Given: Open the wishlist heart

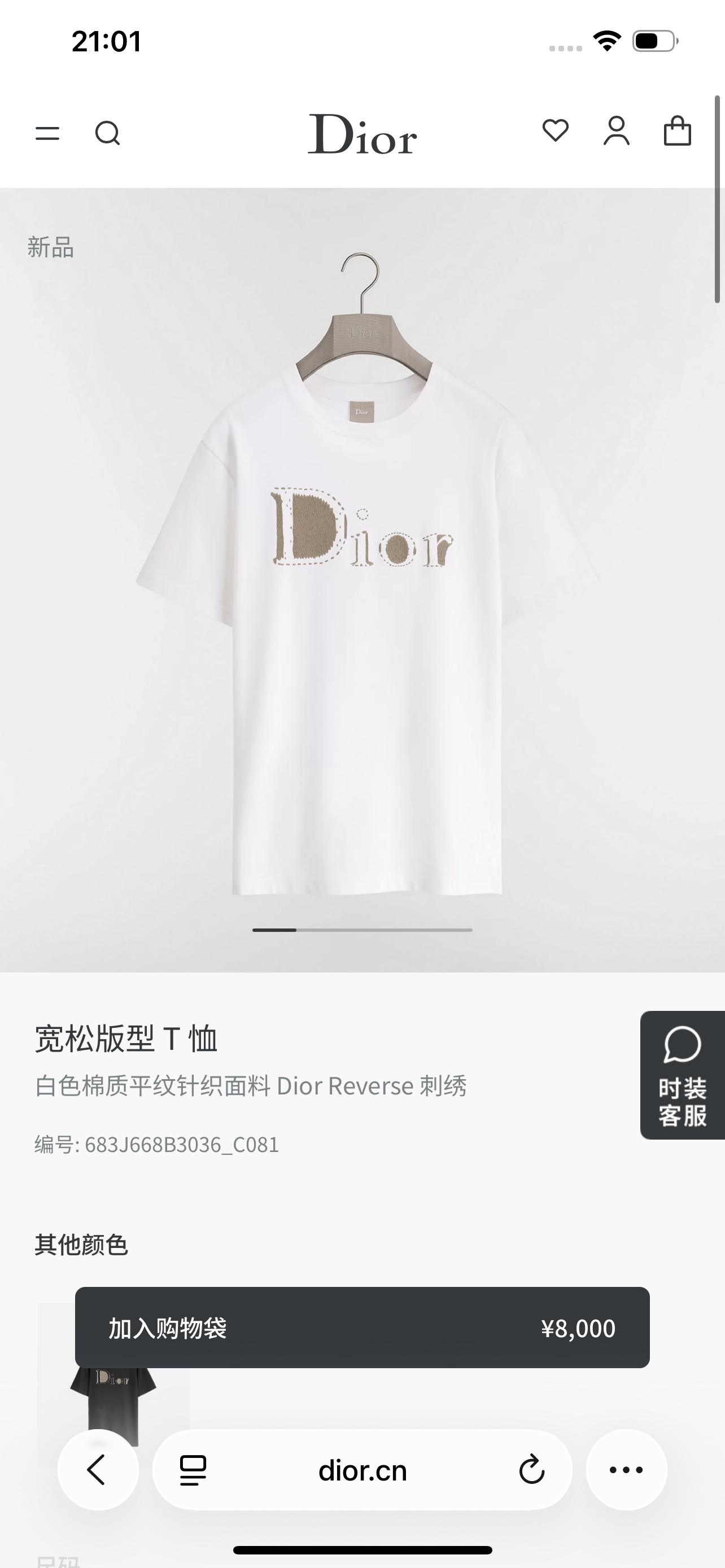Looking at the screenshot, I should pos(555,130).
